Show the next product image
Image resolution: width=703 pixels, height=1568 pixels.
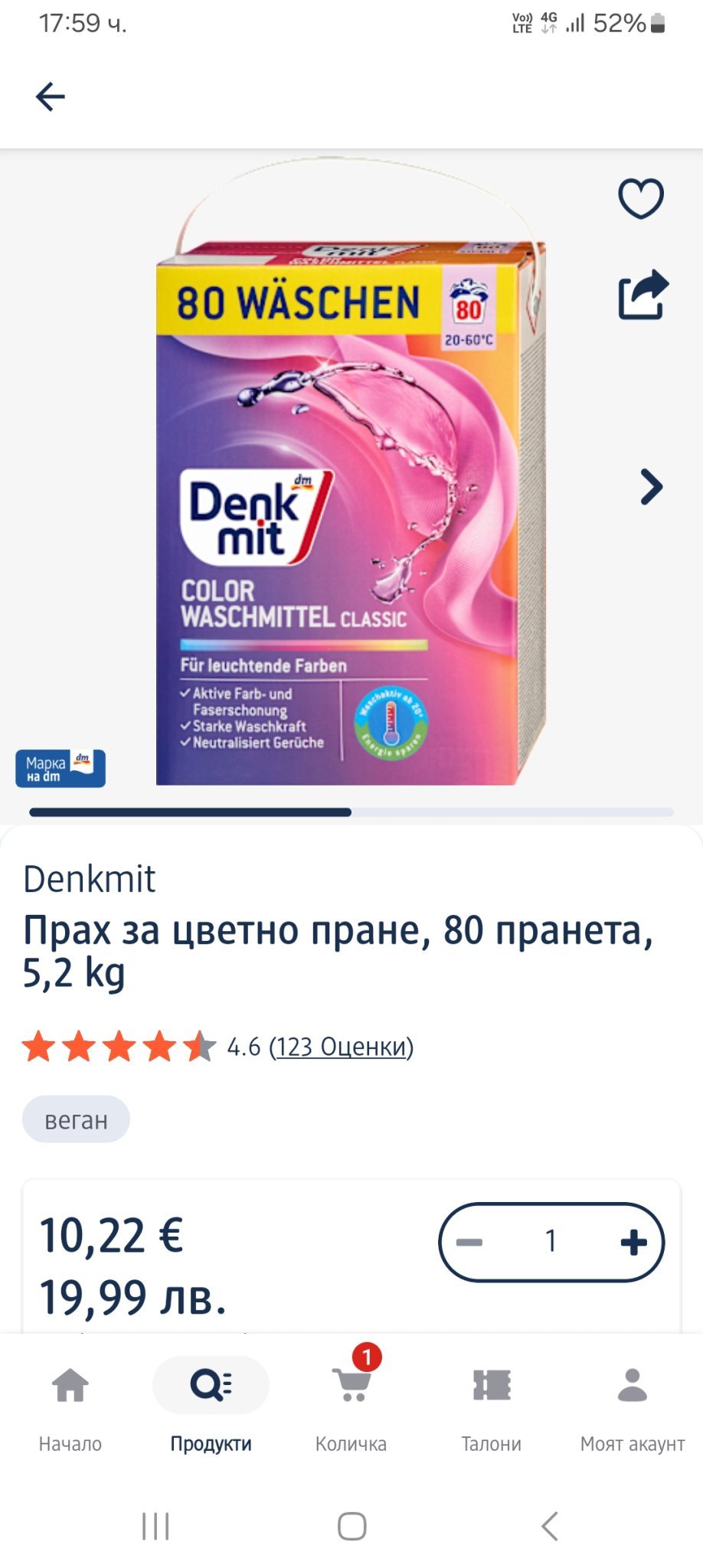(x=650, y=487)
